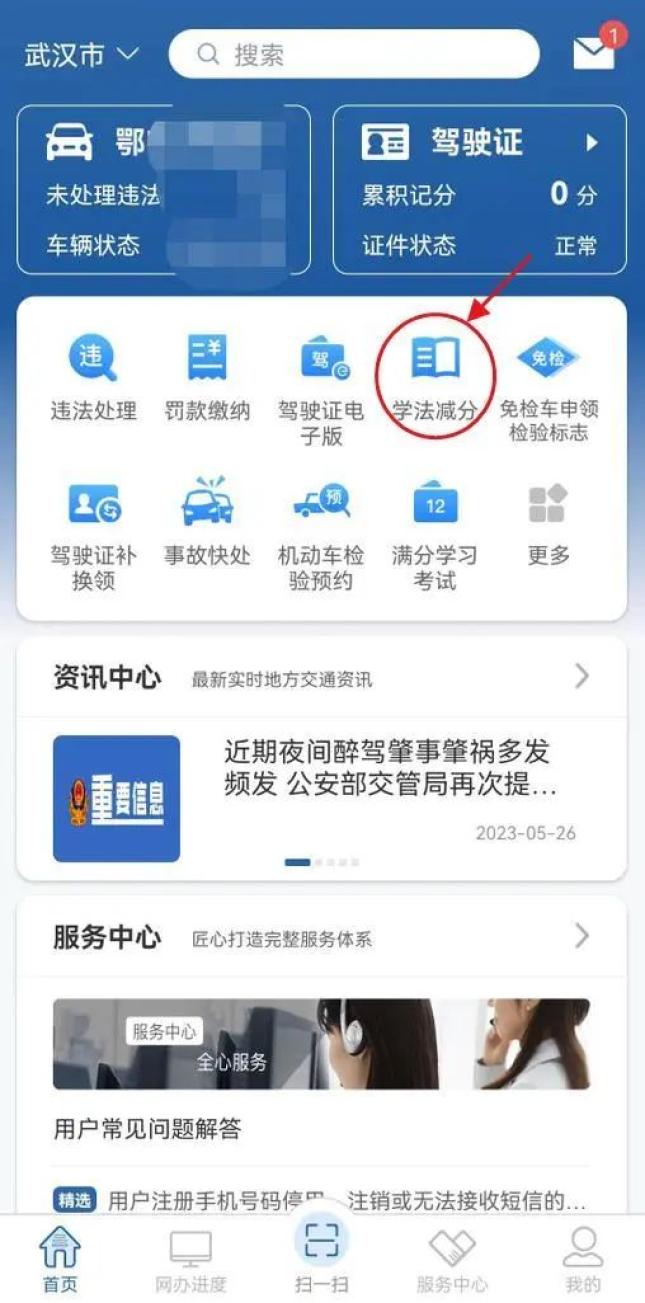This screenshot has height=1303, width=645.
Task: Open 驾驶证补换领 license replacement
Action: (x=93, y=530)
